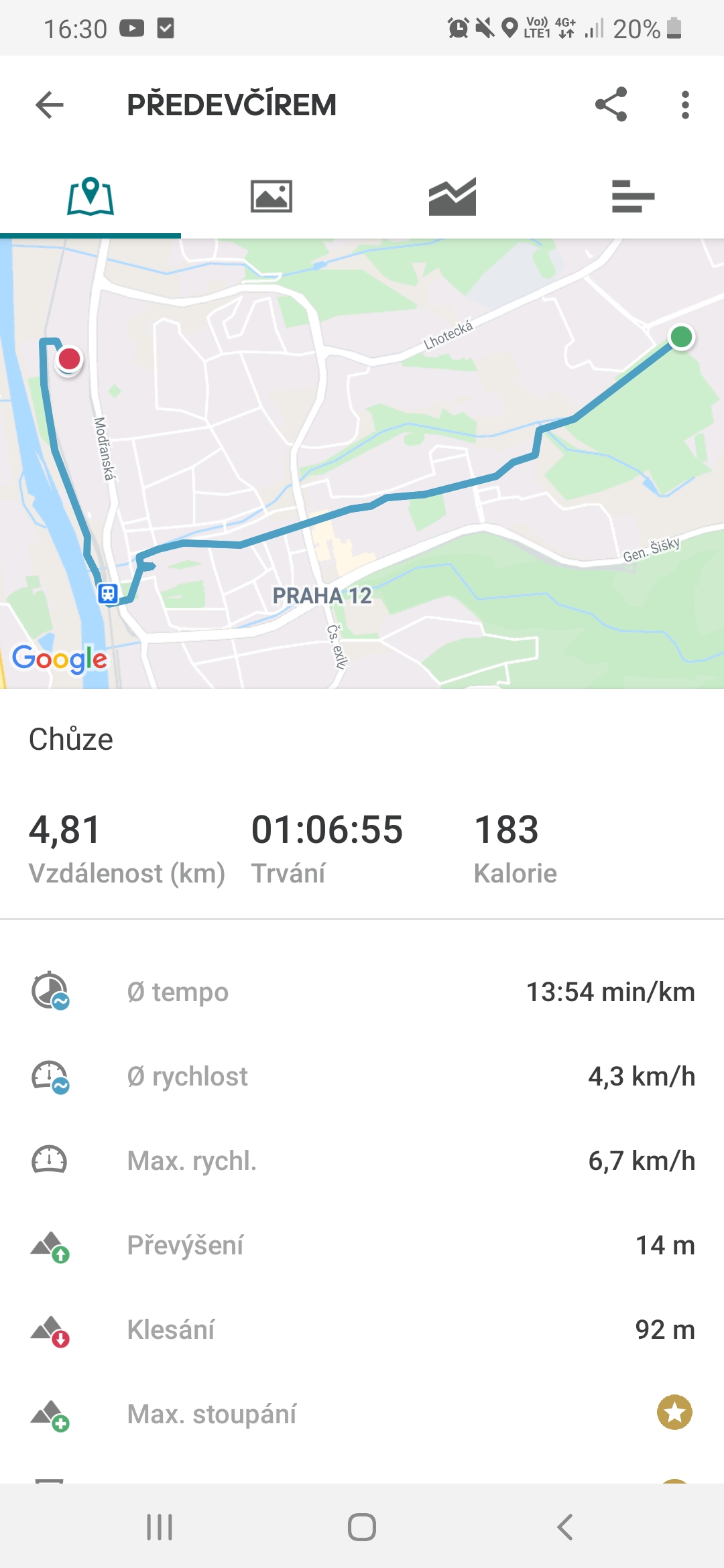Open recent apps in navigation bar
Viewport: 724px width, 1568px height.
[160, 1528]
